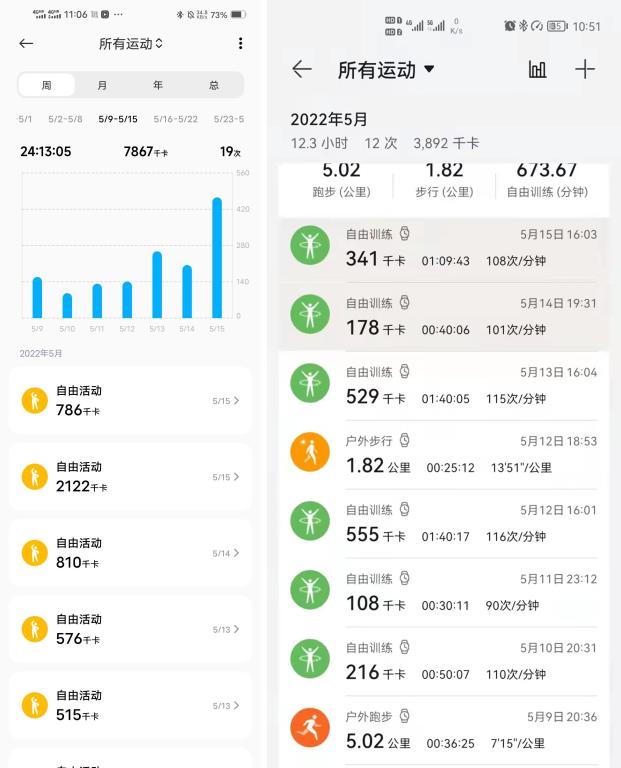Switch to the 总 tab
This screenshot has height=768, width=621.
coord(214,85)
